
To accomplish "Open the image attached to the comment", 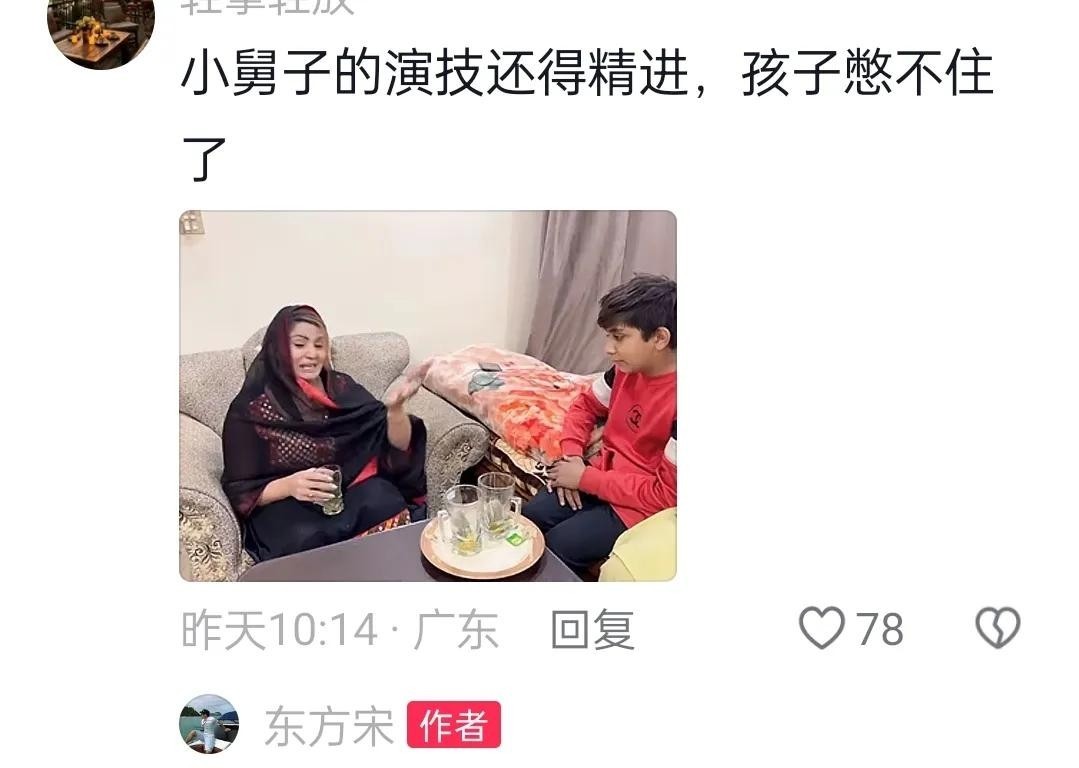I will click(x=428, y=396).
